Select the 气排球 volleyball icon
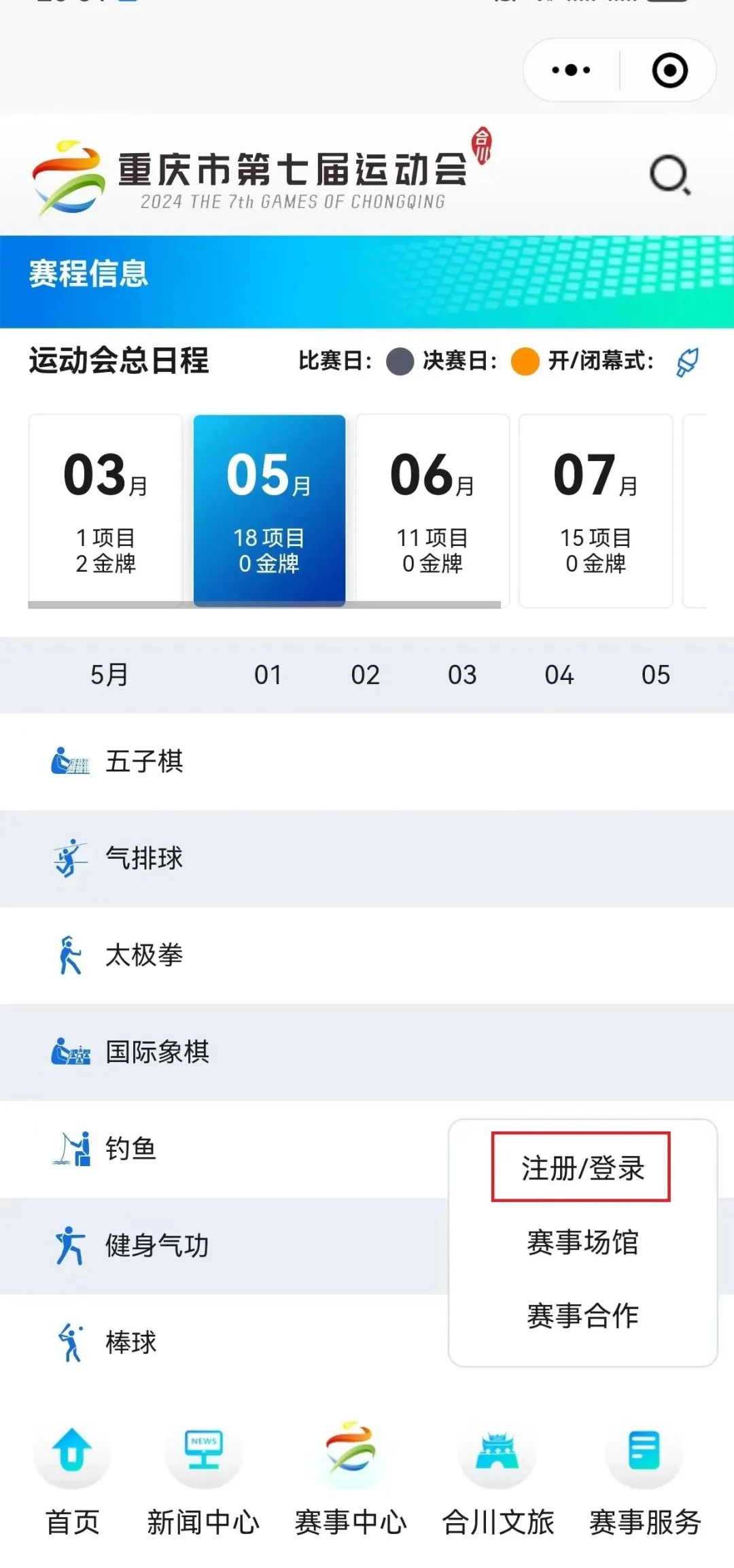The height and width of the screenshot is (1568, 734). (70, 858)
